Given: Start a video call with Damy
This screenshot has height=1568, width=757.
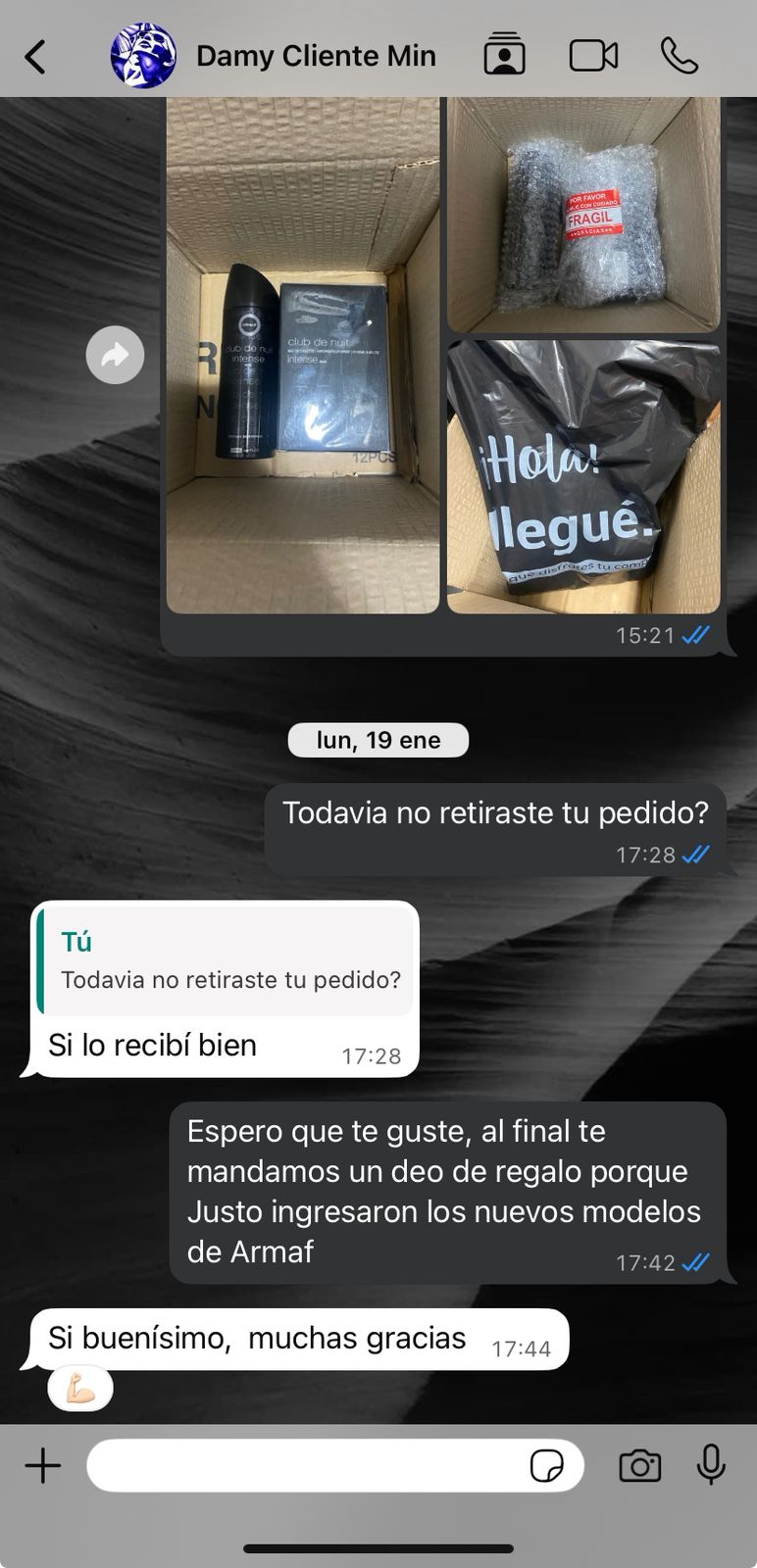Looking at the screenshot, I should coord(593,56).
